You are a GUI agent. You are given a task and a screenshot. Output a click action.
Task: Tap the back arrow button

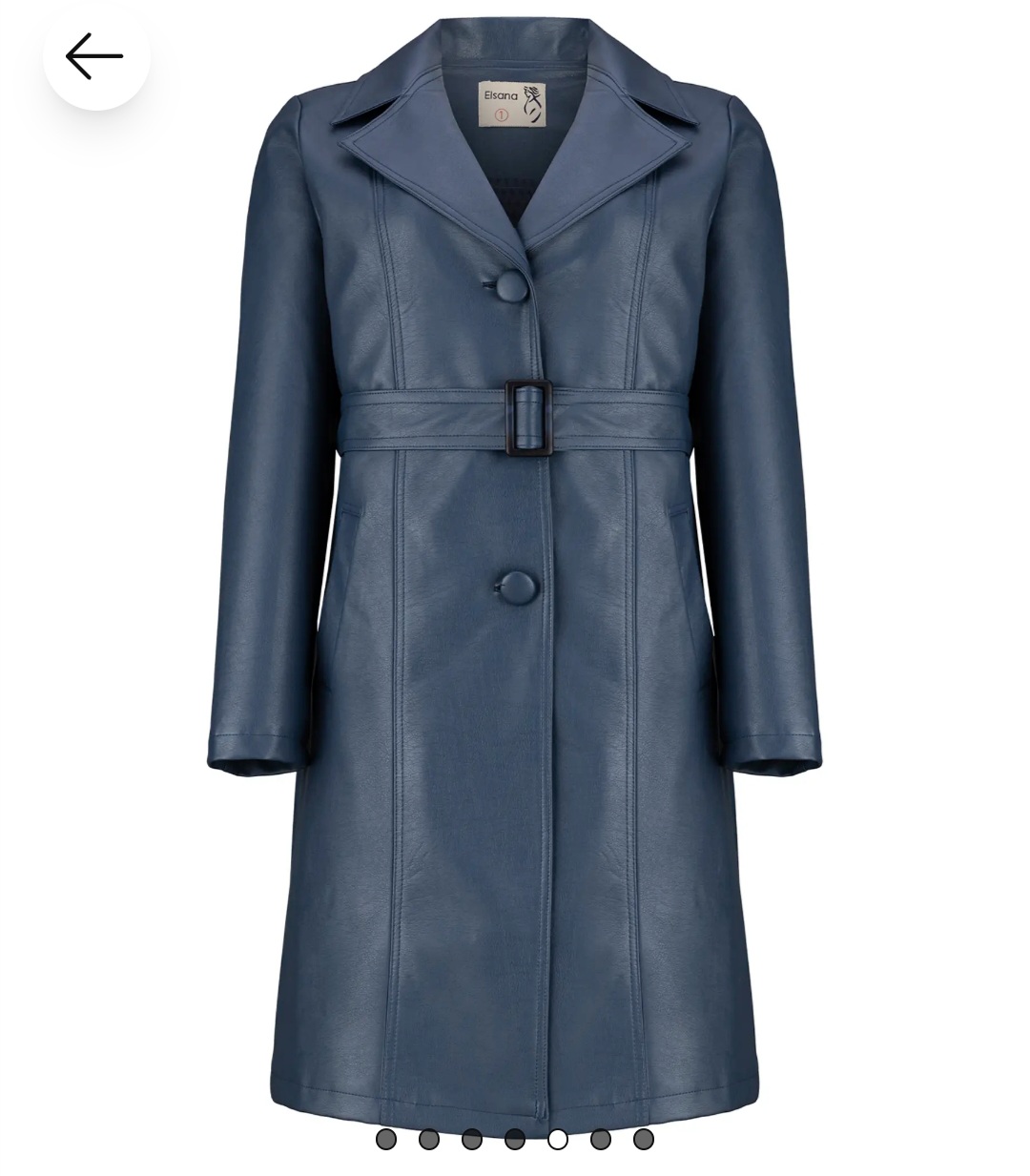(x=95, y=57)
